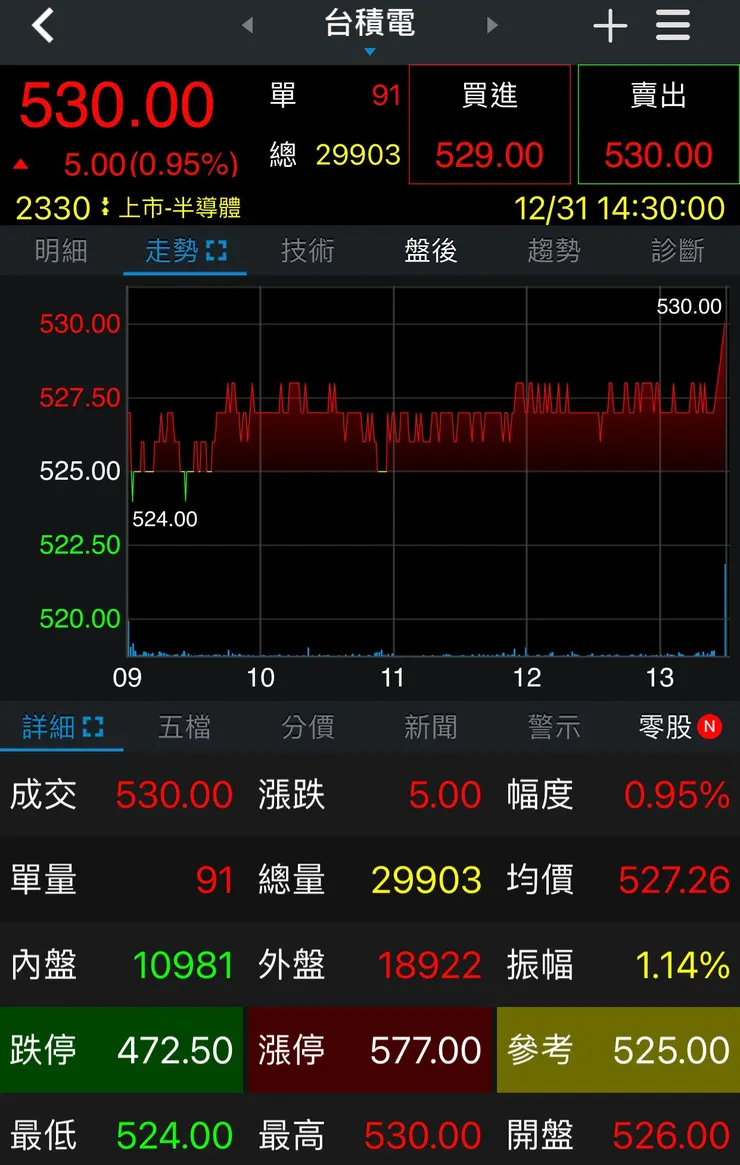Open the 新聞 news sub-tab
Screen dimensions: 740x1165
point(431,729)
